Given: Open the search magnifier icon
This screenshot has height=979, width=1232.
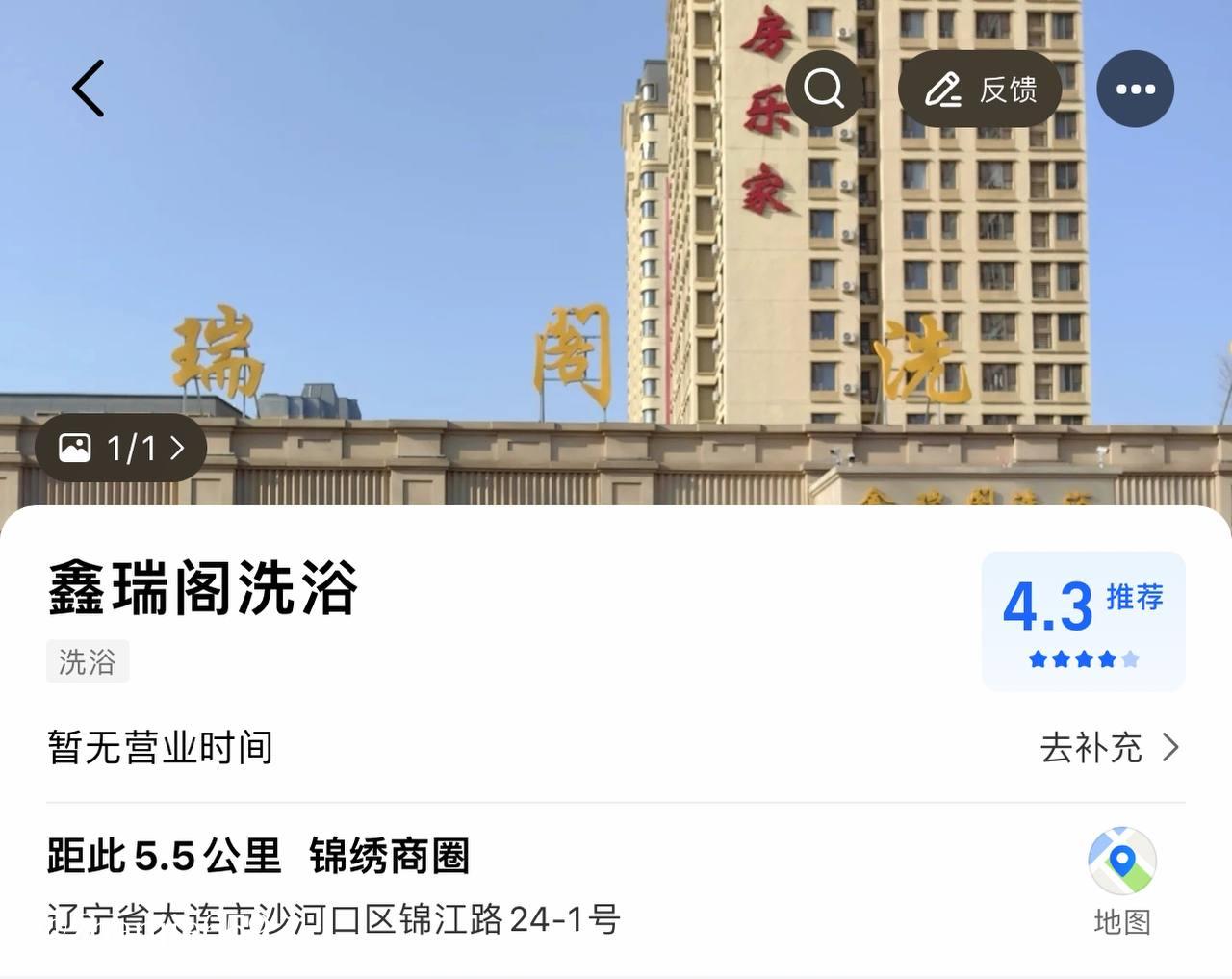Looking at the screenshot, I should tap(824, 89).
